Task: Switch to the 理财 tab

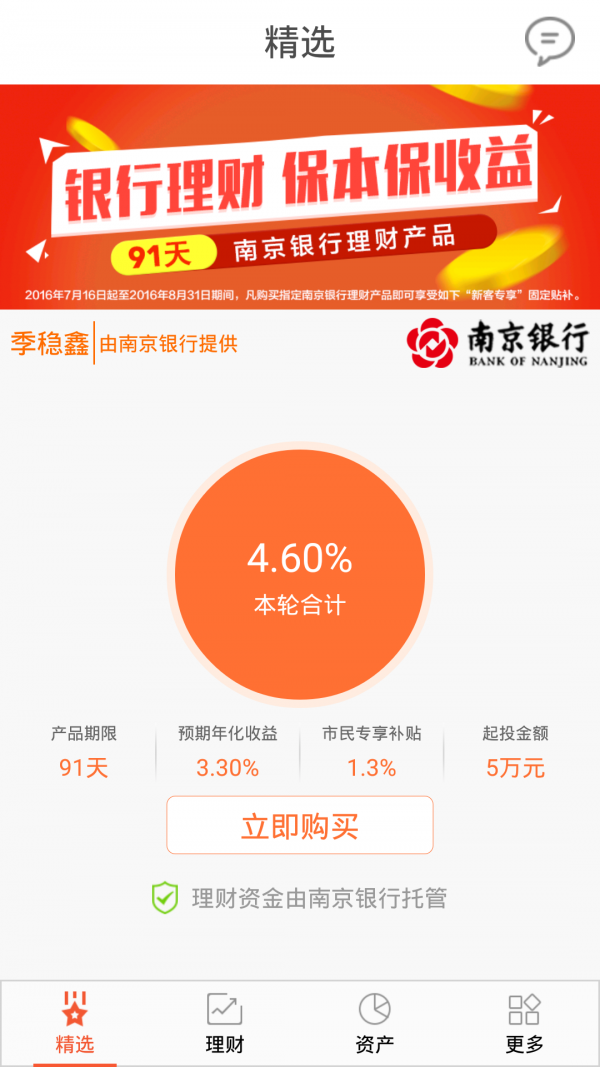Action: (225, 1023)
